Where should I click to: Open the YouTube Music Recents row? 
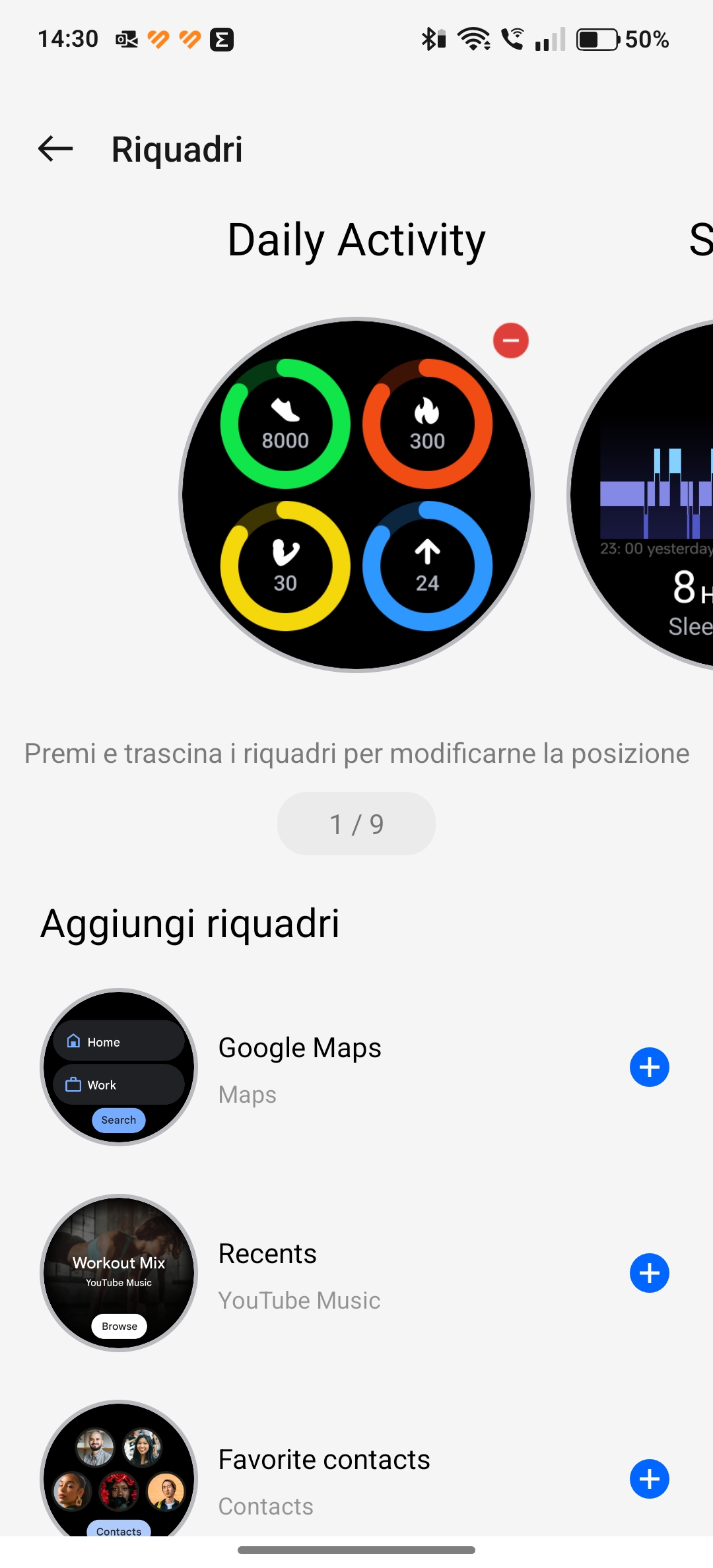356,1273
